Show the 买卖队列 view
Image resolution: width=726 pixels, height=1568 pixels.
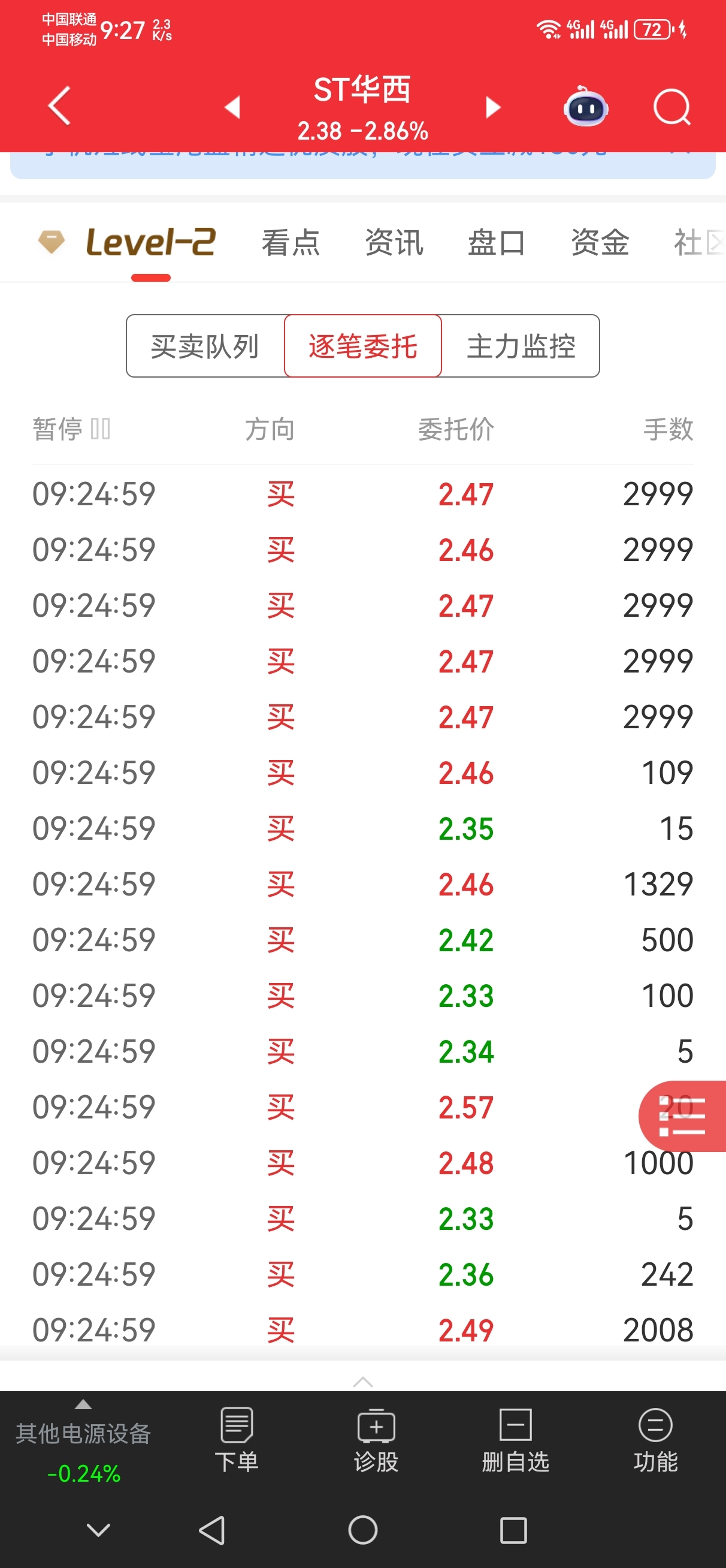(205, 346)
